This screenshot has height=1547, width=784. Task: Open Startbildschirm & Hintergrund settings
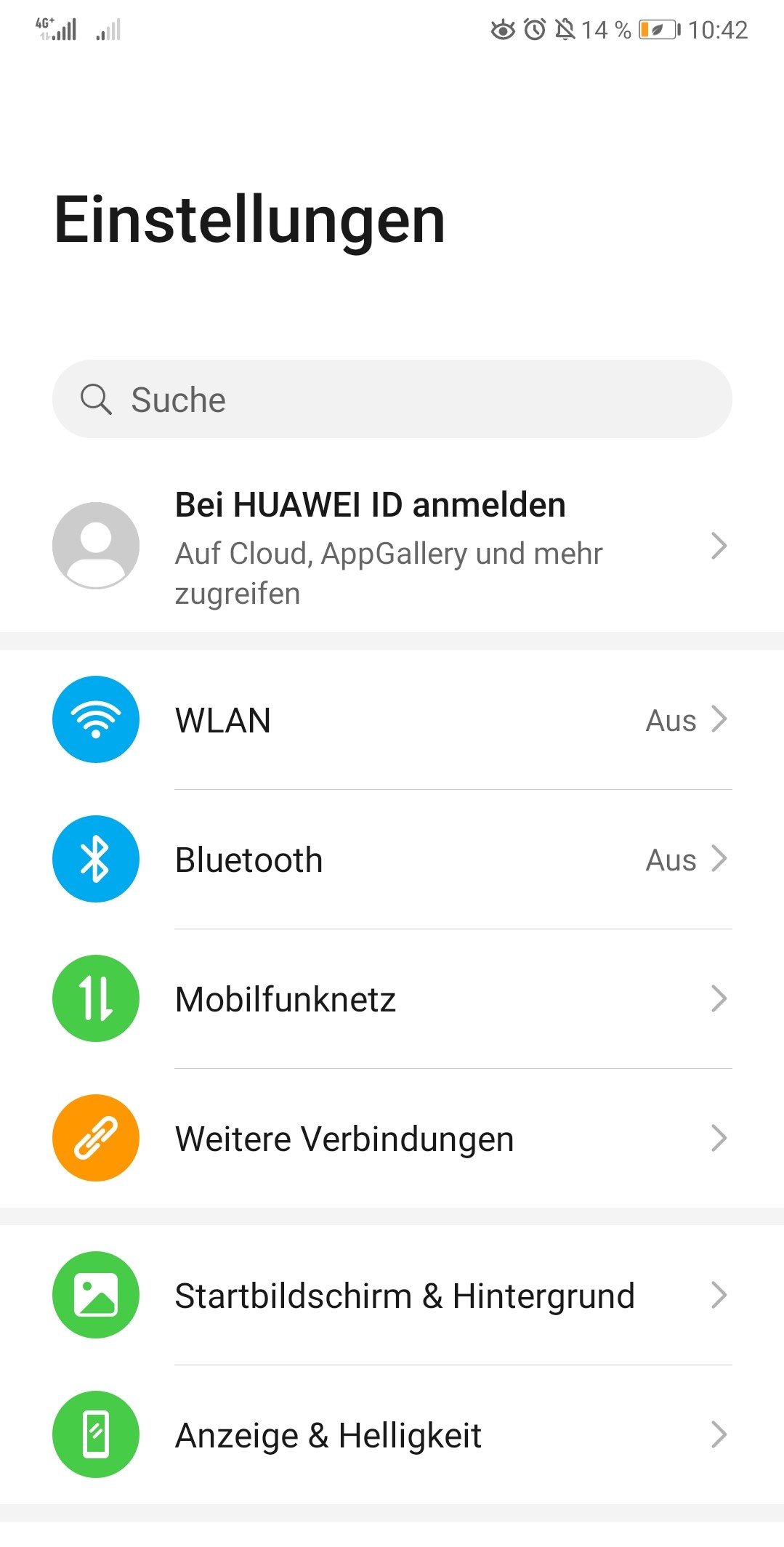click(x=404, y=1296)
